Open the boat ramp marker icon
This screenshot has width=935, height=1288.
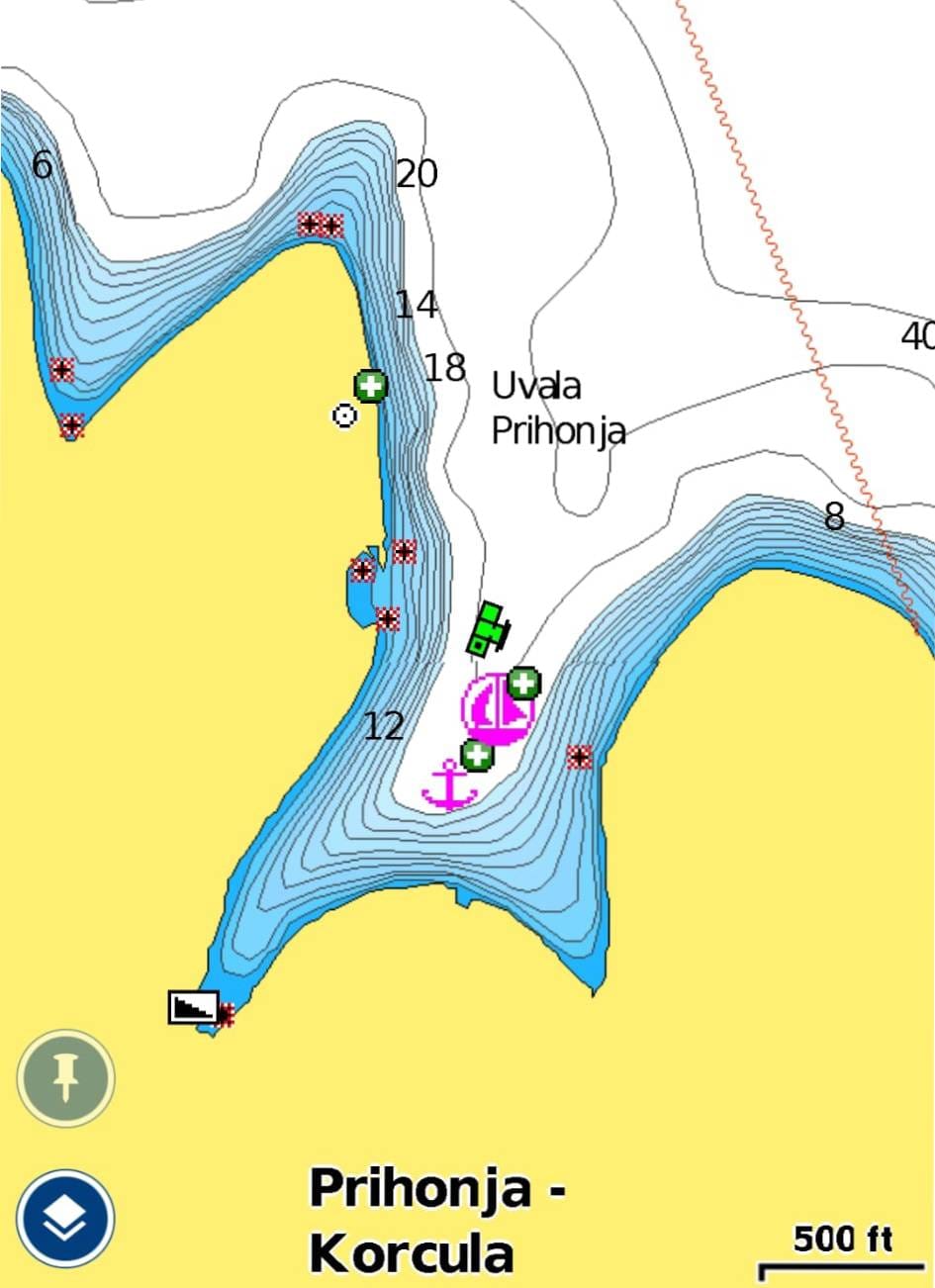pos(193,1007)
